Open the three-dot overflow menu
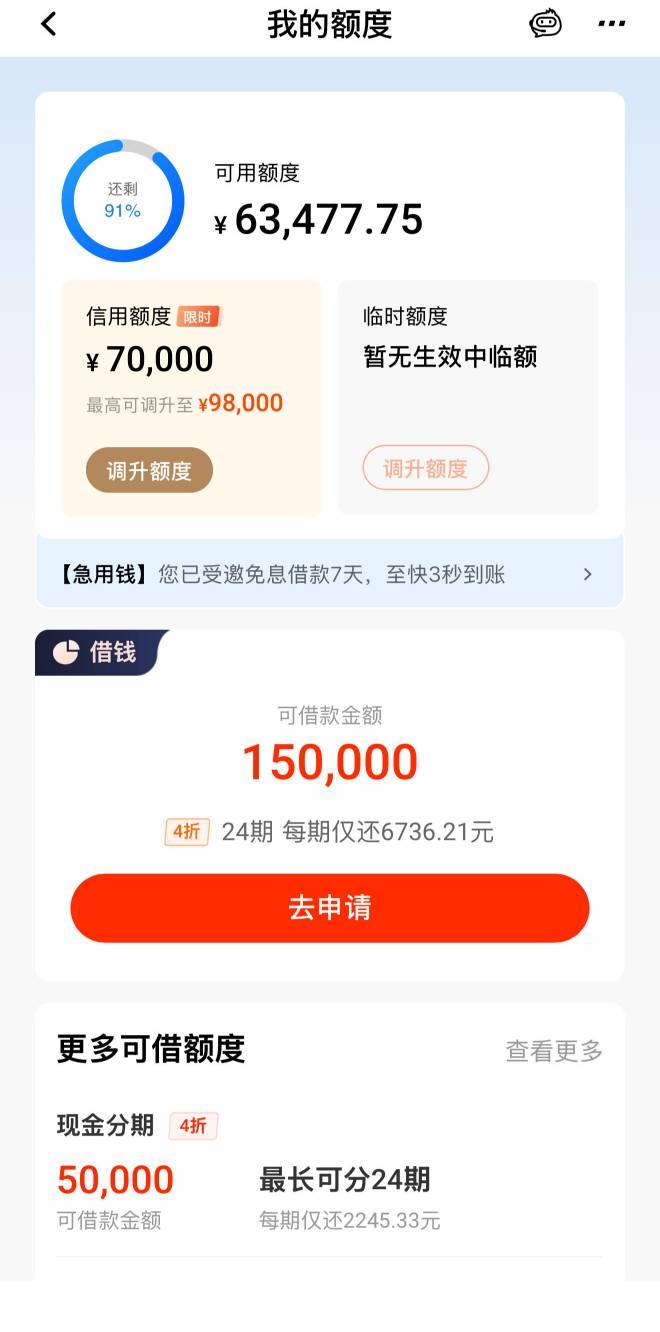Viewport: 660px width, 1332px height. coord(611,24)
